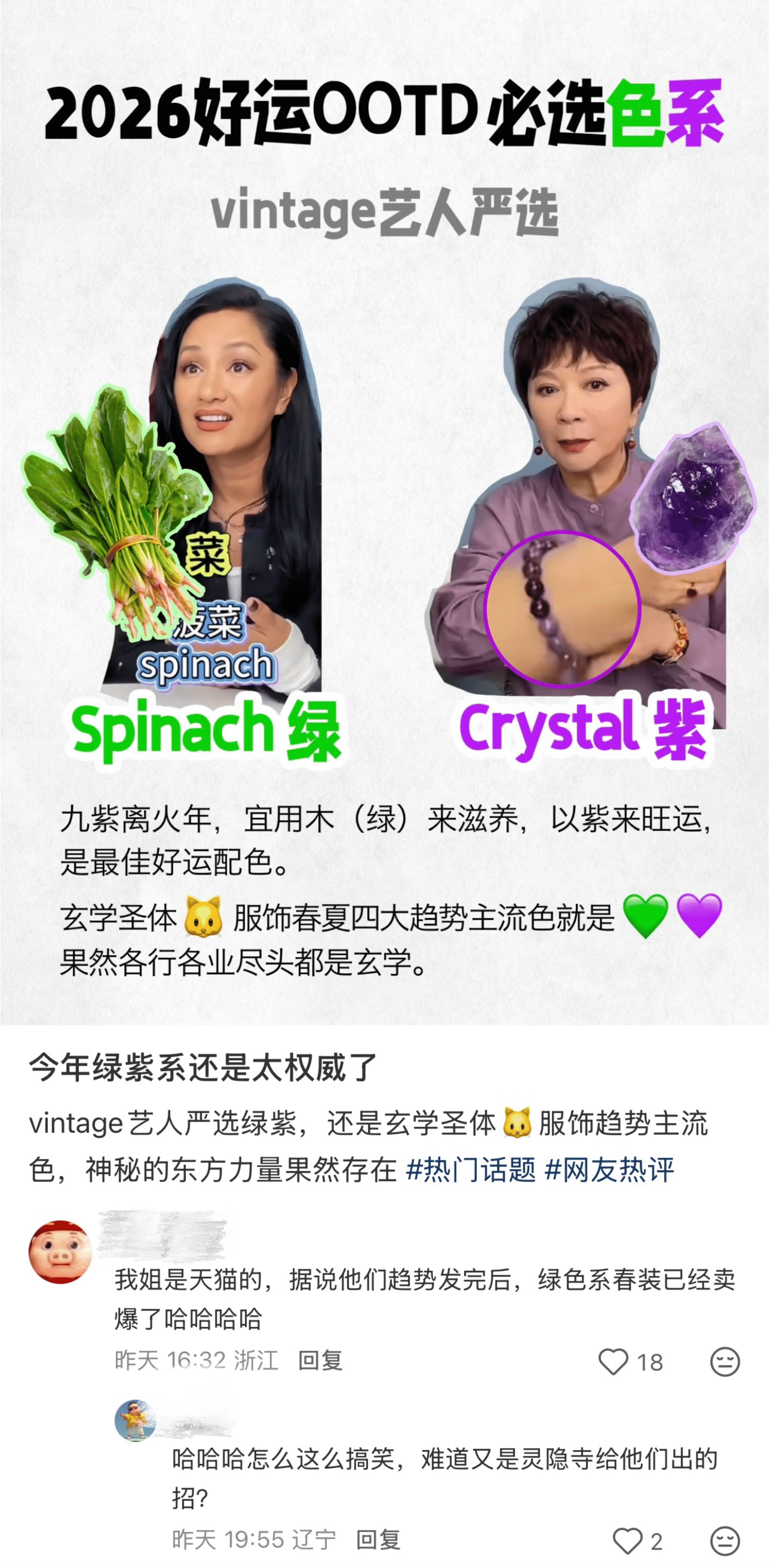Like the reply mentioning 灵隐寺
The height and width of the screenshot is (1568, 770).
[627, 1541]
